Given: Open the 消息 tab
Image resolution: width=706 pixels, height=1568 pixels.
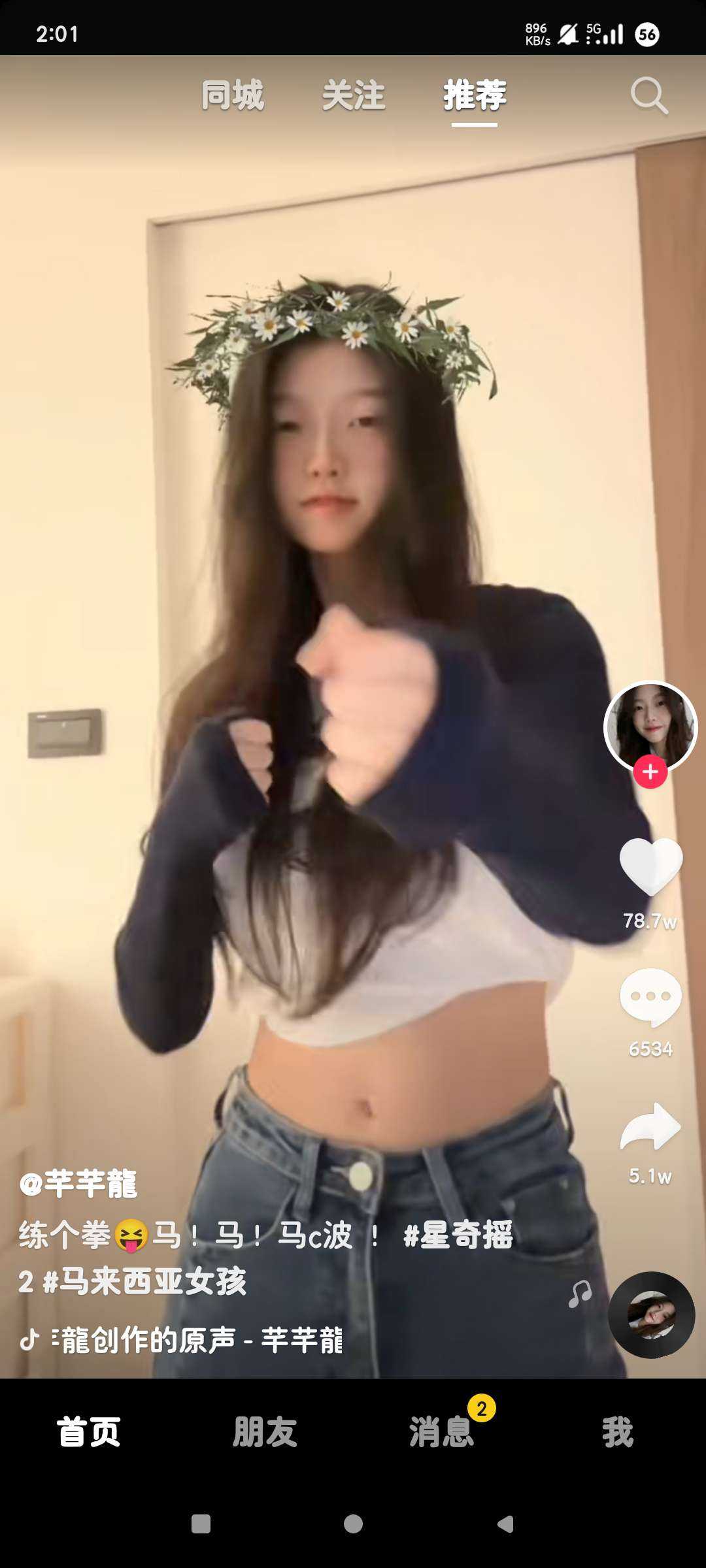Looking at the screenshot, I should (x=441, y=1432).
